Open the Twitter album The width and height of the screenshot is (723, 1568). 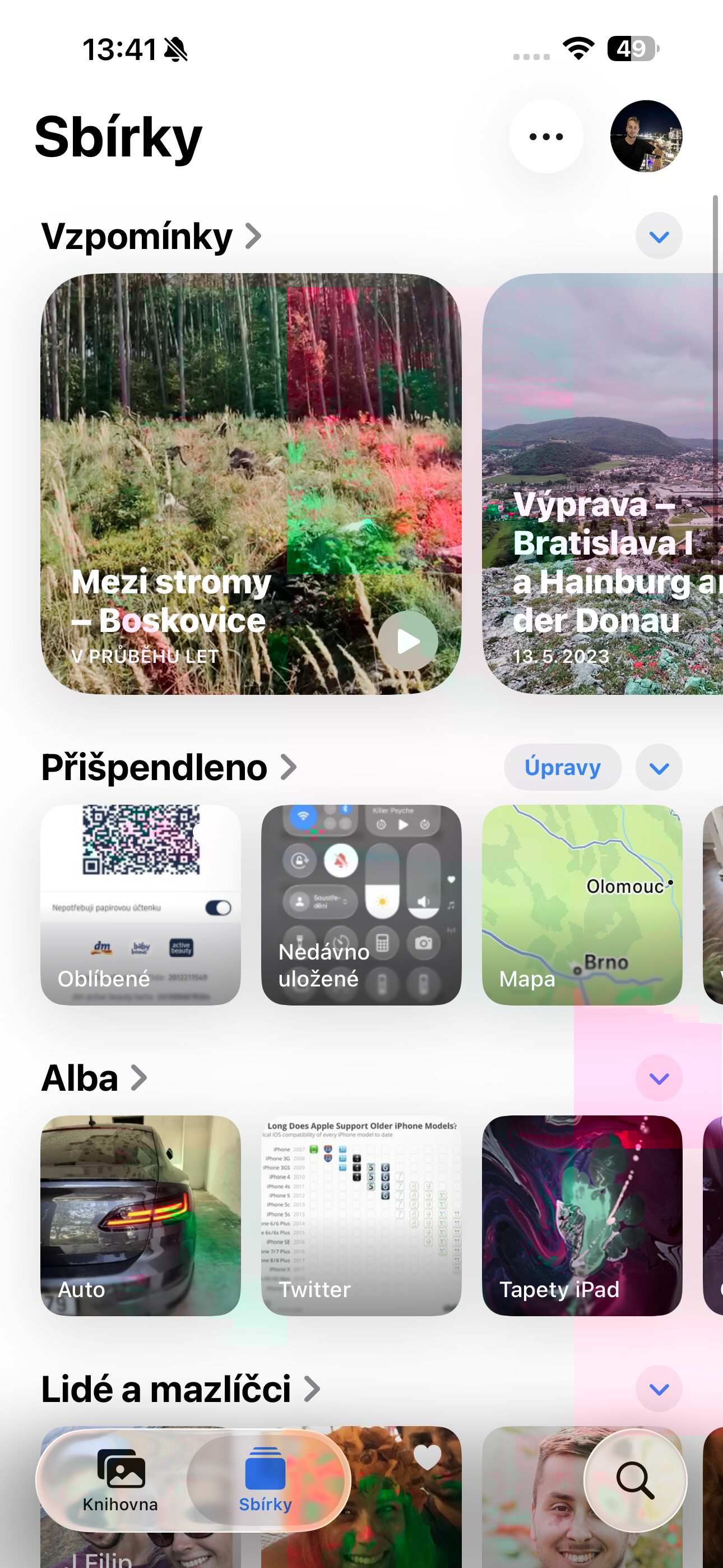point(361,1216)
